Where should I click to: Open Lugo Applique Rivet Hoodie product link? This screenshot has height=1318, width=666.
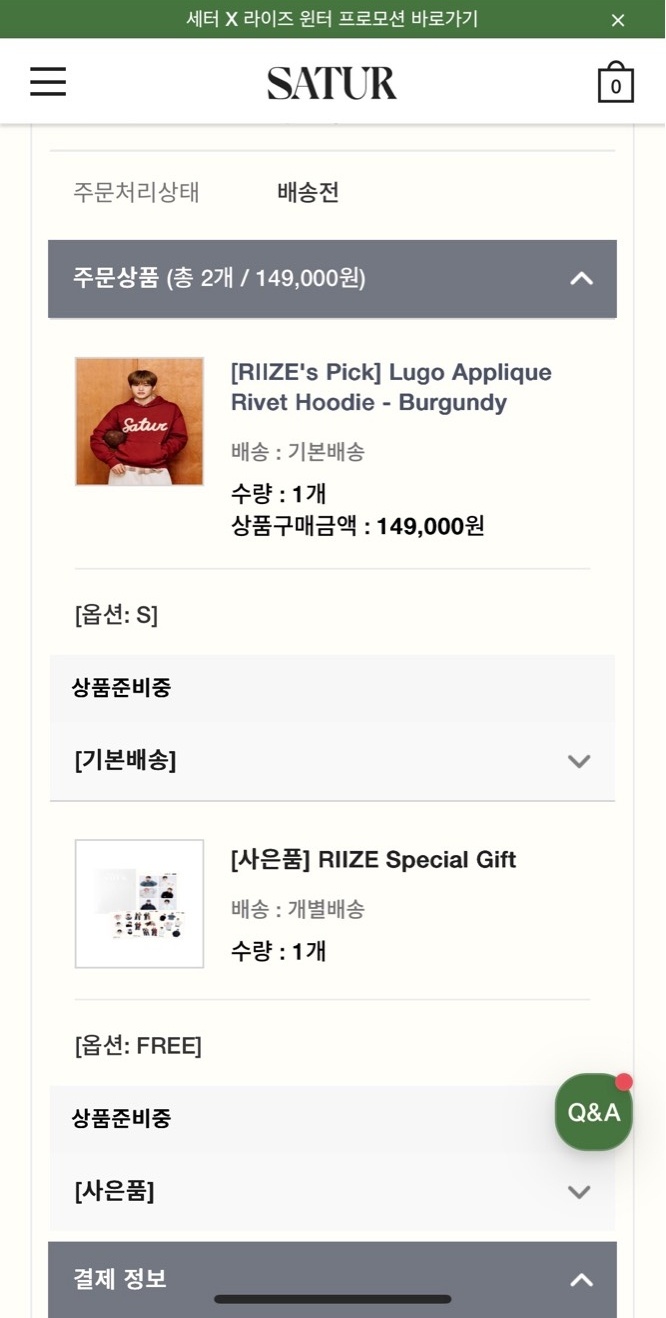point(391,387)
